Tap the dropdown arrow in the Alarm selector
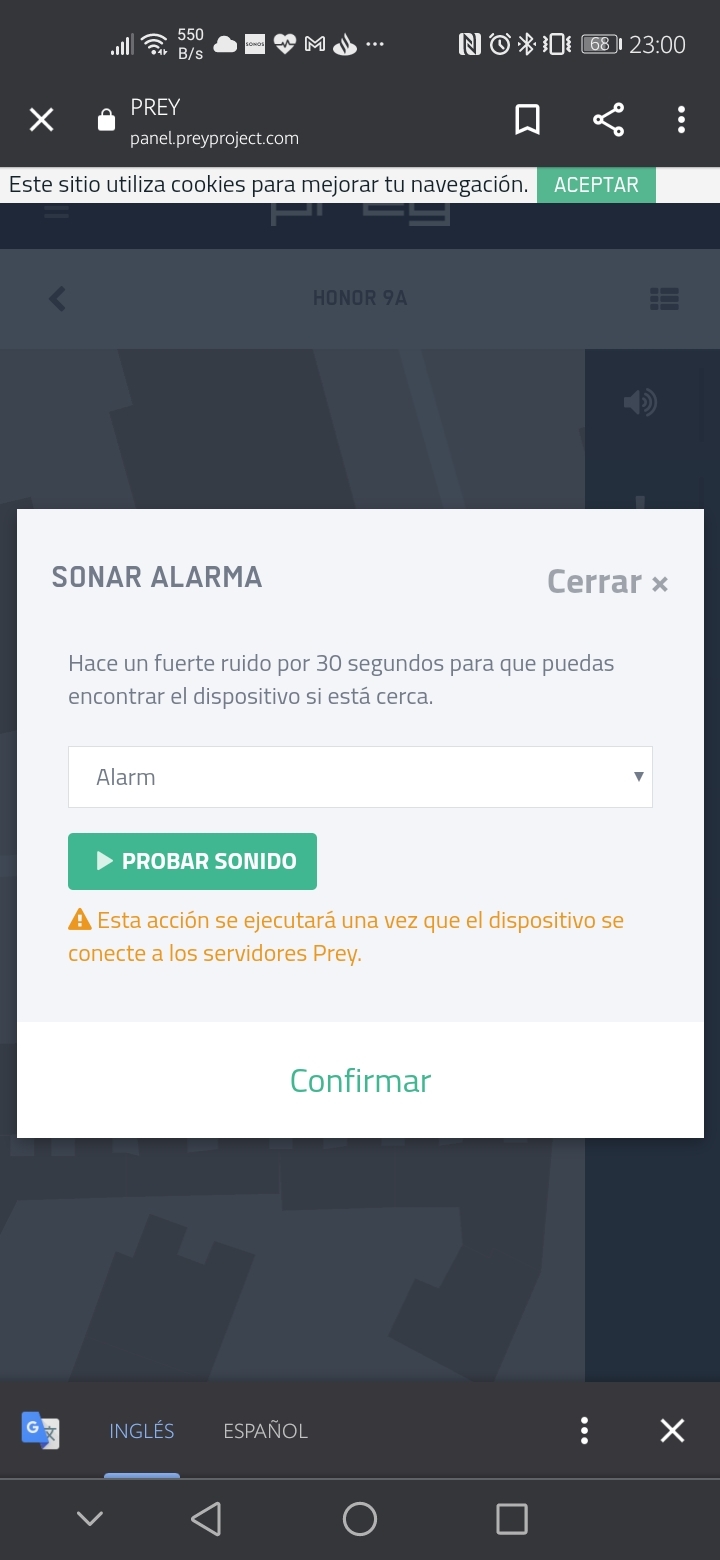 [x=639, y=776]
